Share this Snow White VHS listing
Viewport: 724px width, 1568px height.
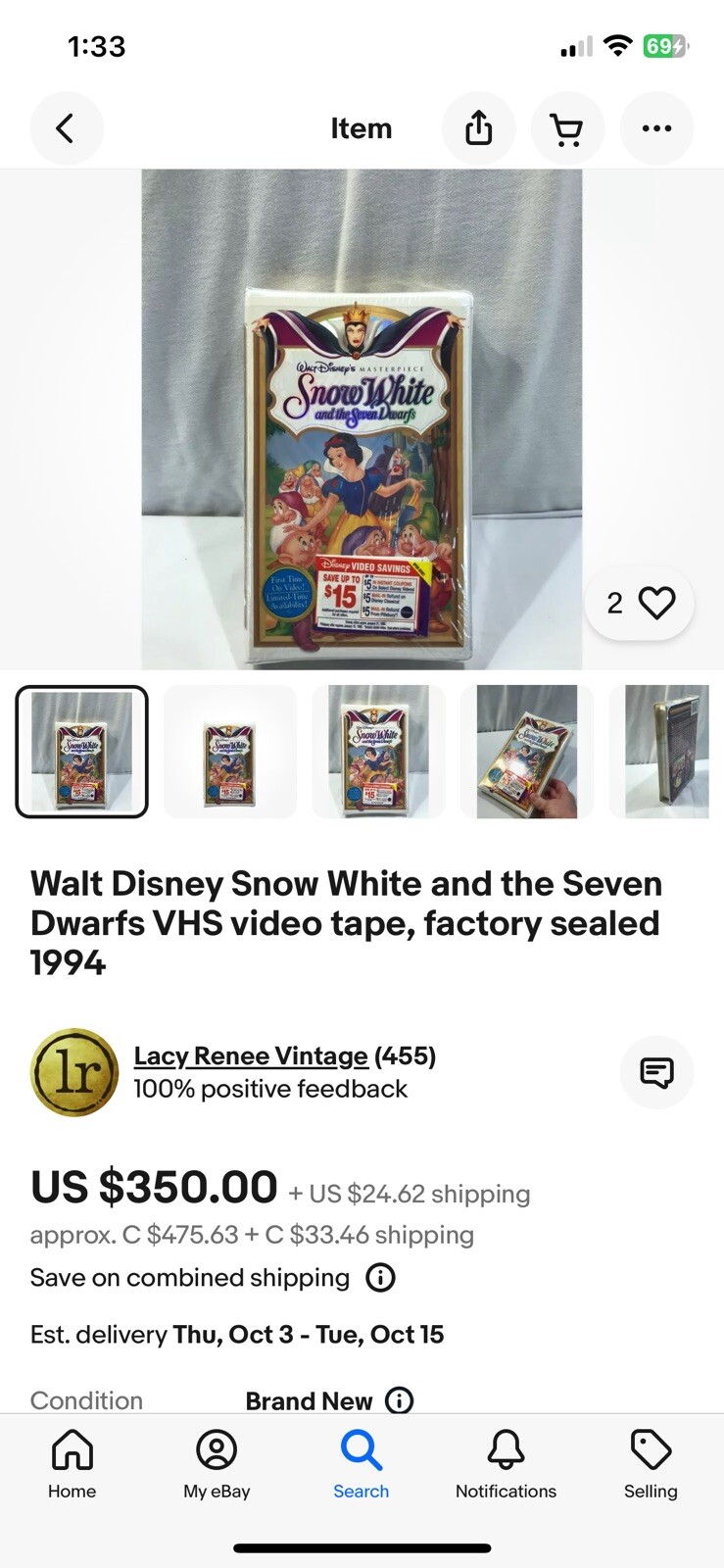coord(478,128)
